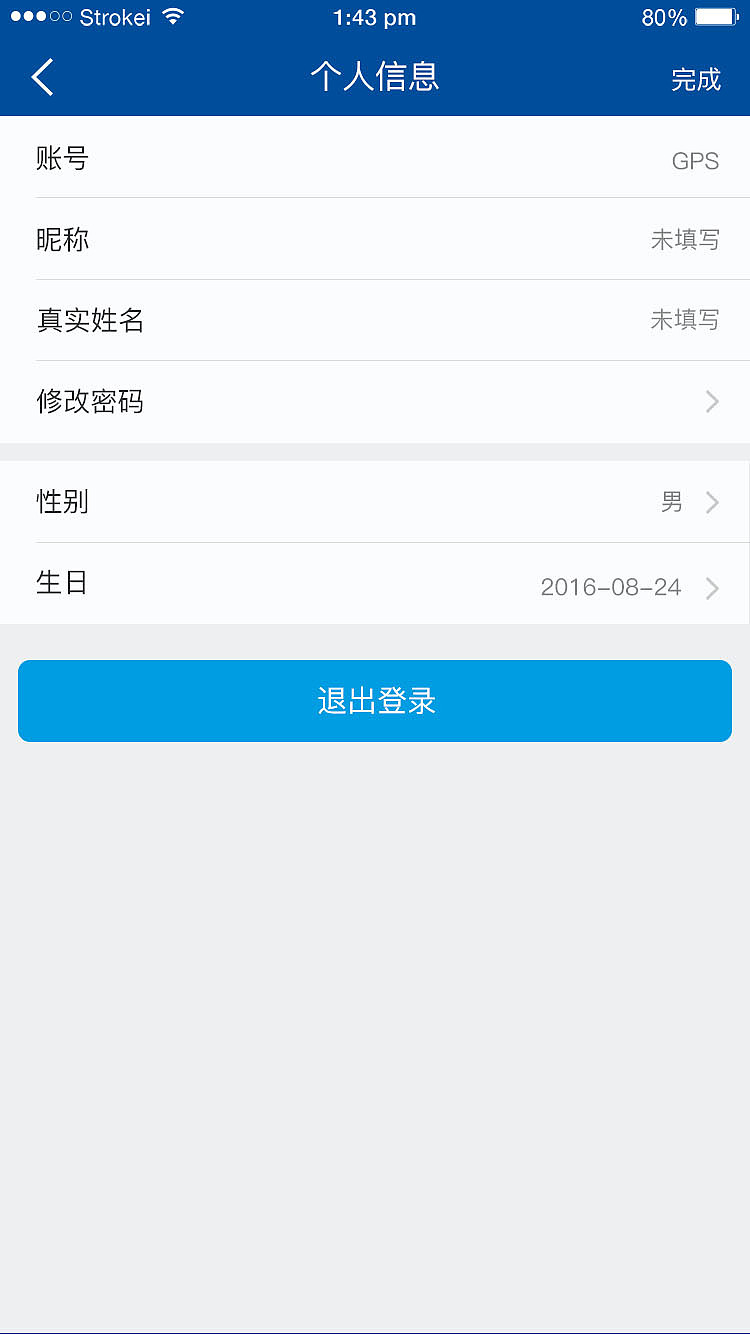The width and height of the screenshot is (750, 1334).
Task: Tap 退出登录 to log out
Action: point(375,701)
